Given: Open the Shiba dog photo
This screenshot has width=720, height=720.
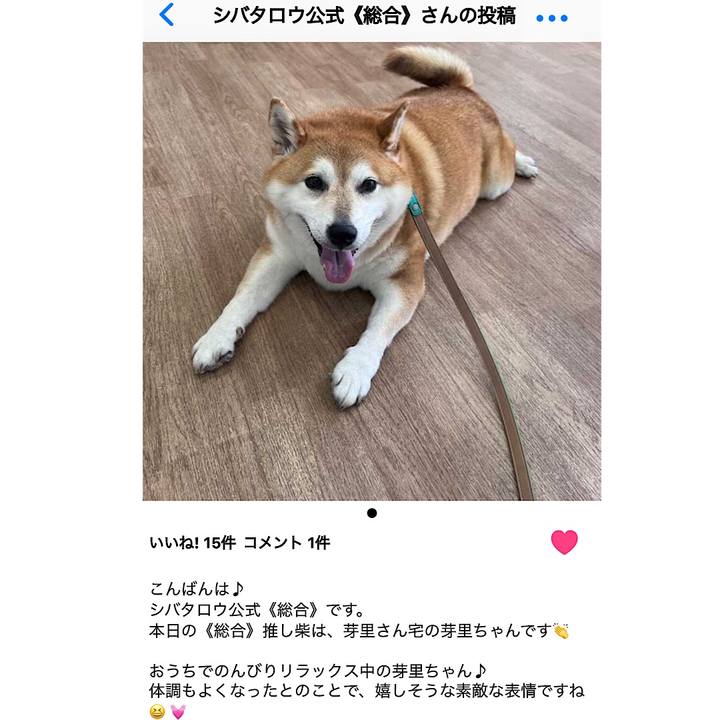Looking at the screenshot, I should [x=371, y=270].
